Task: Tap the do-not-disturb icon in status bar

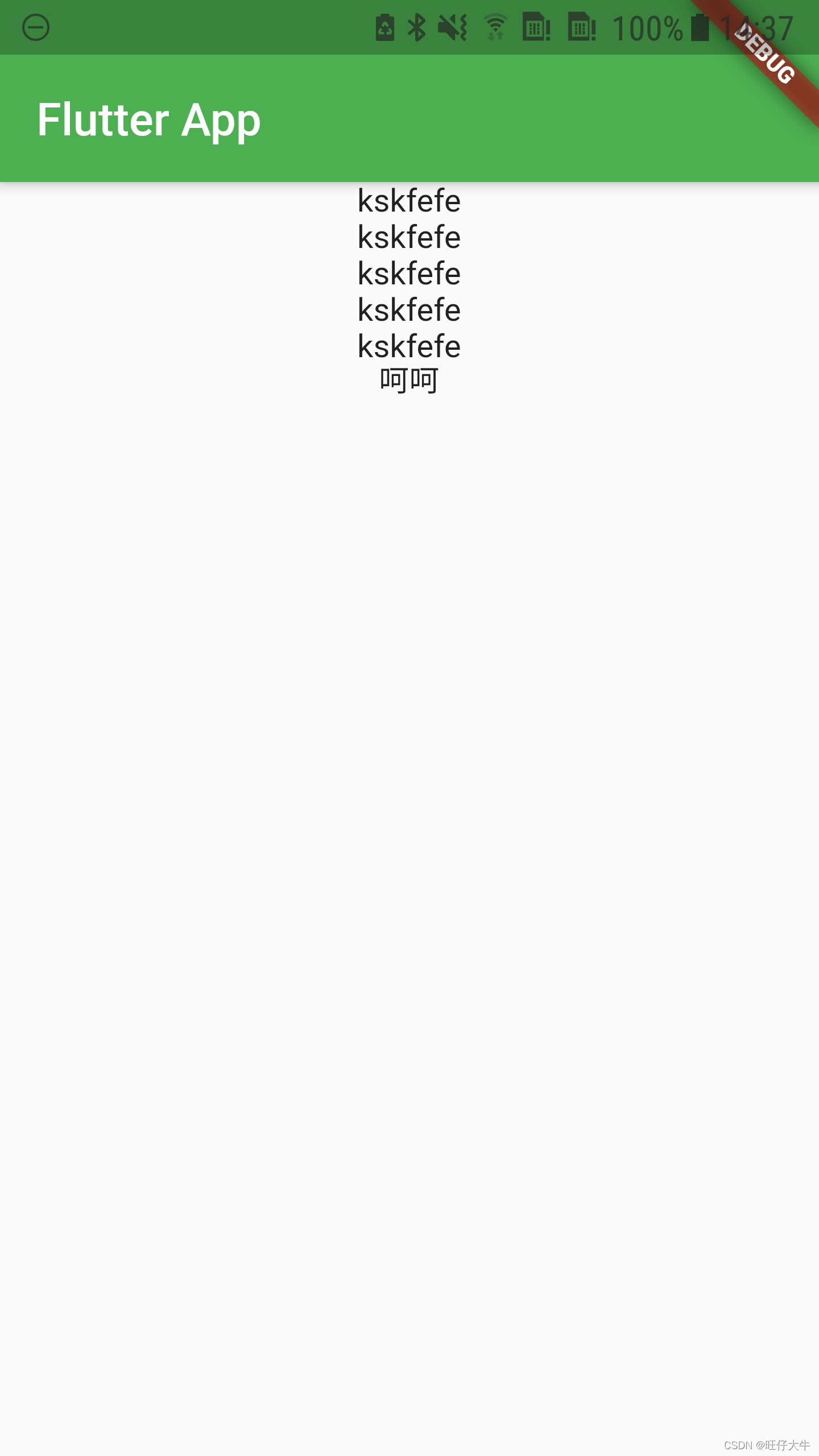Action: (x=36, y=27)
